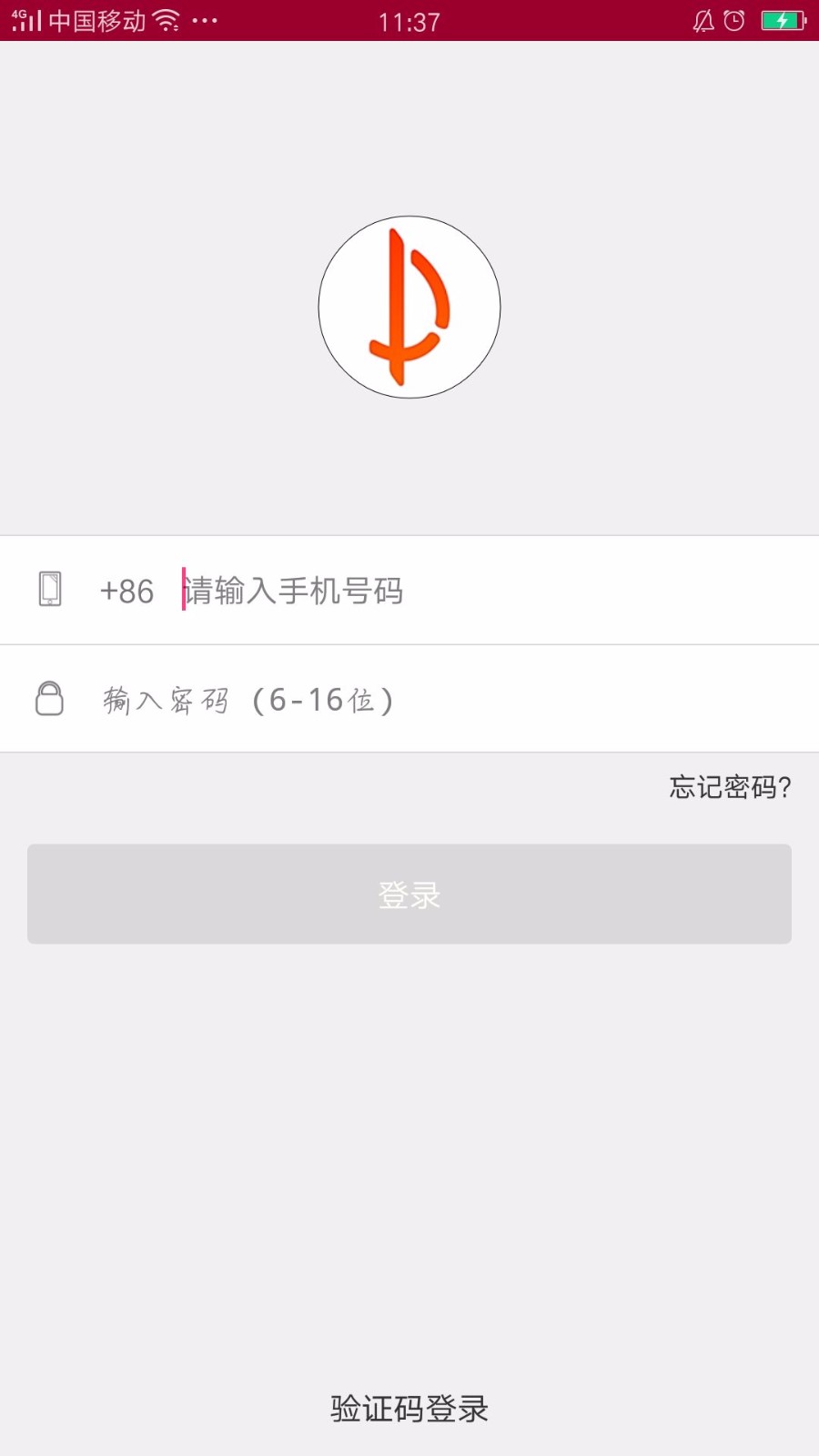Click the padlock icon beside password field
819x1456 pixels.
point(50,699)
